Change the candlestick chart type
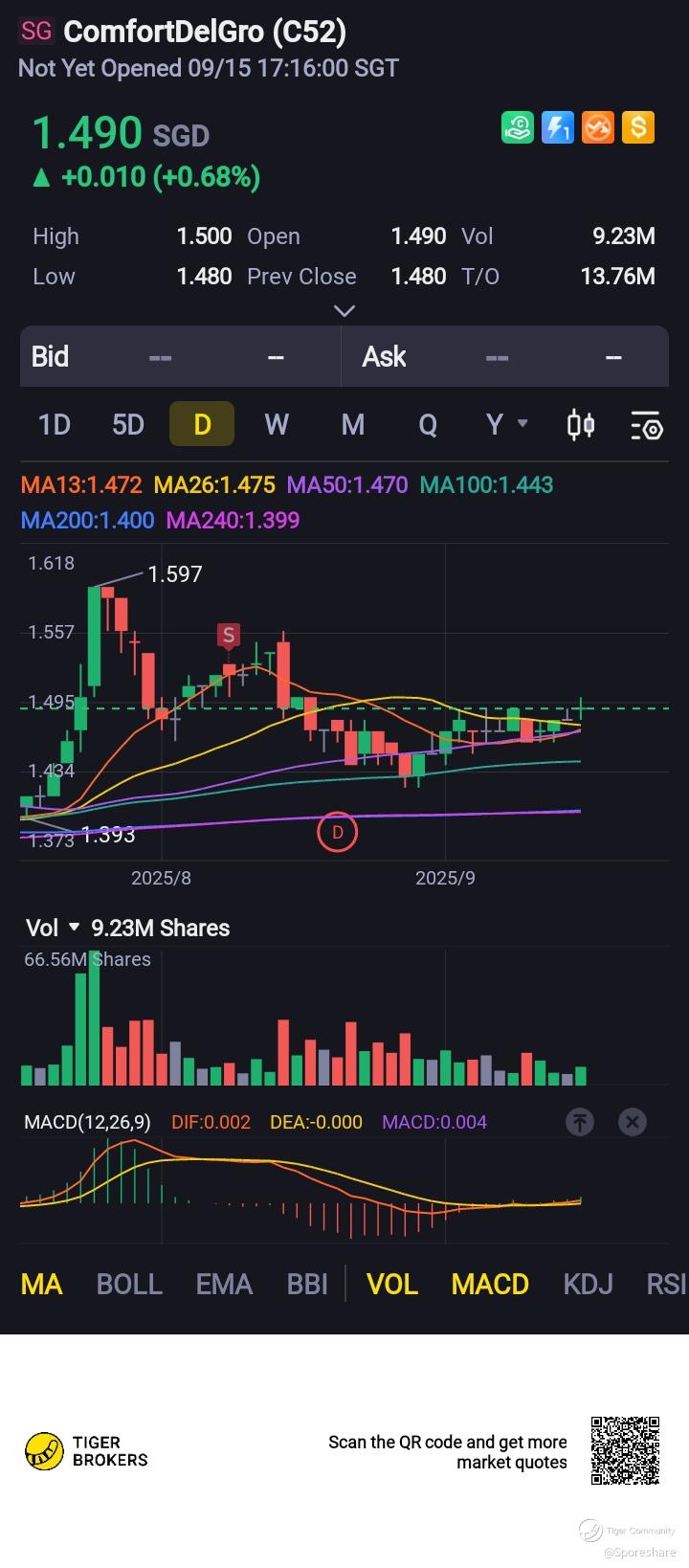This screenshot has height=1568, width=689. [x=581, y=424]
